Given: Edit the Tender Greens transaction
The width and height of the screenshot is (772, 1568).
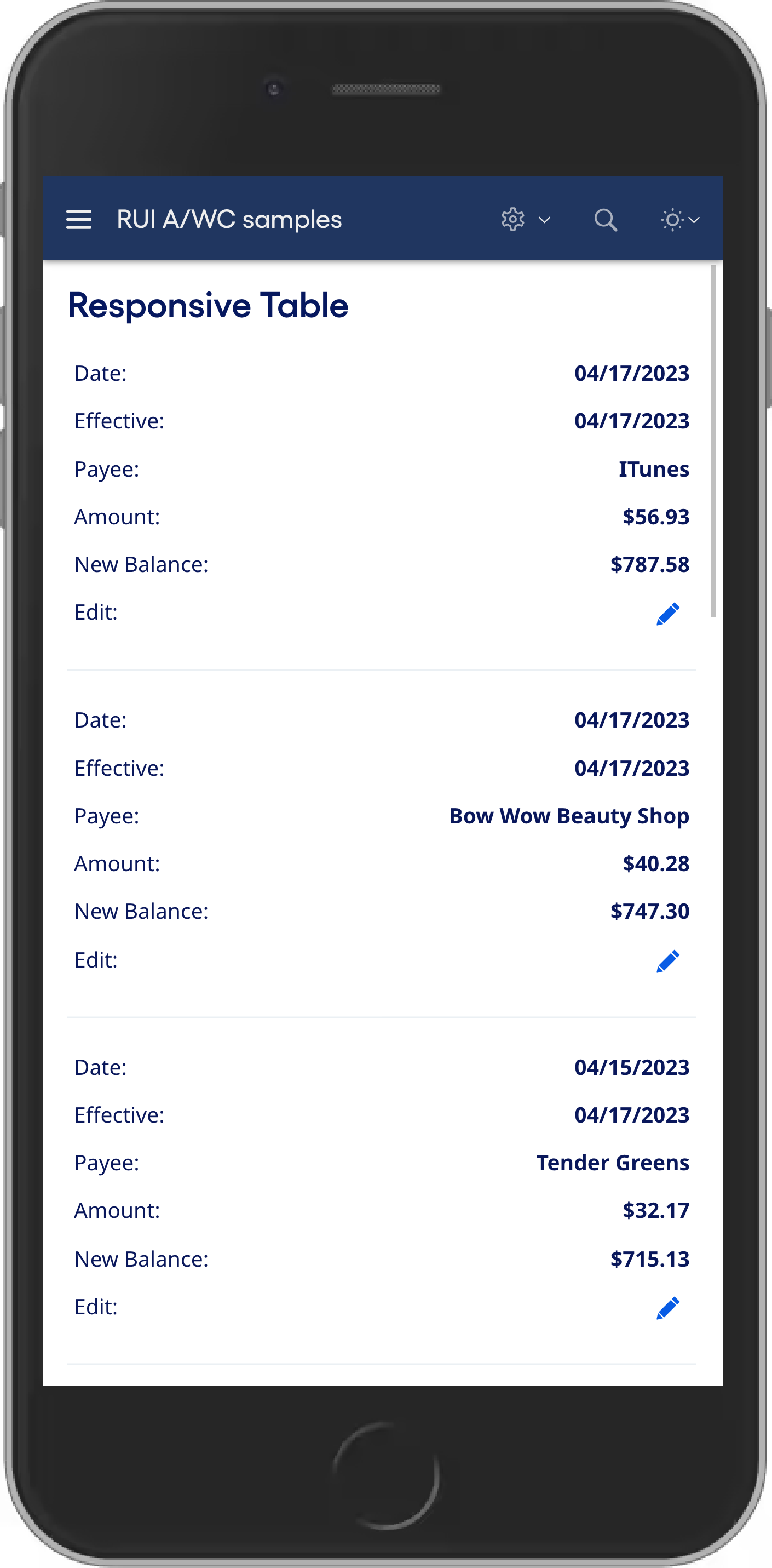Looking at the screenshot, I should pyautogui.click(x=669, y=1307).
